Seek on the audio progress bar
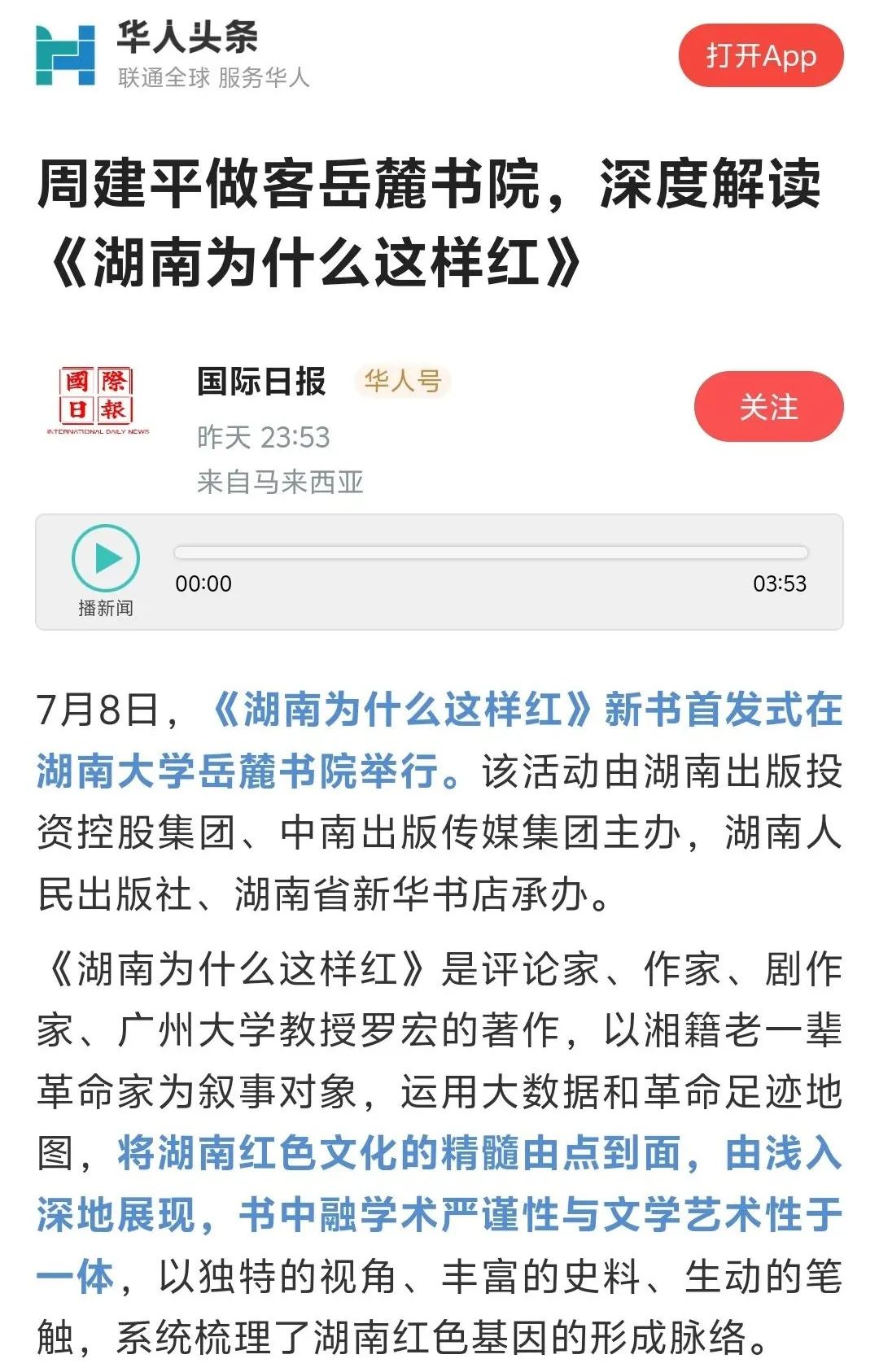The height and width of the screenshot is (1372, 879). (x=491, y=553)
